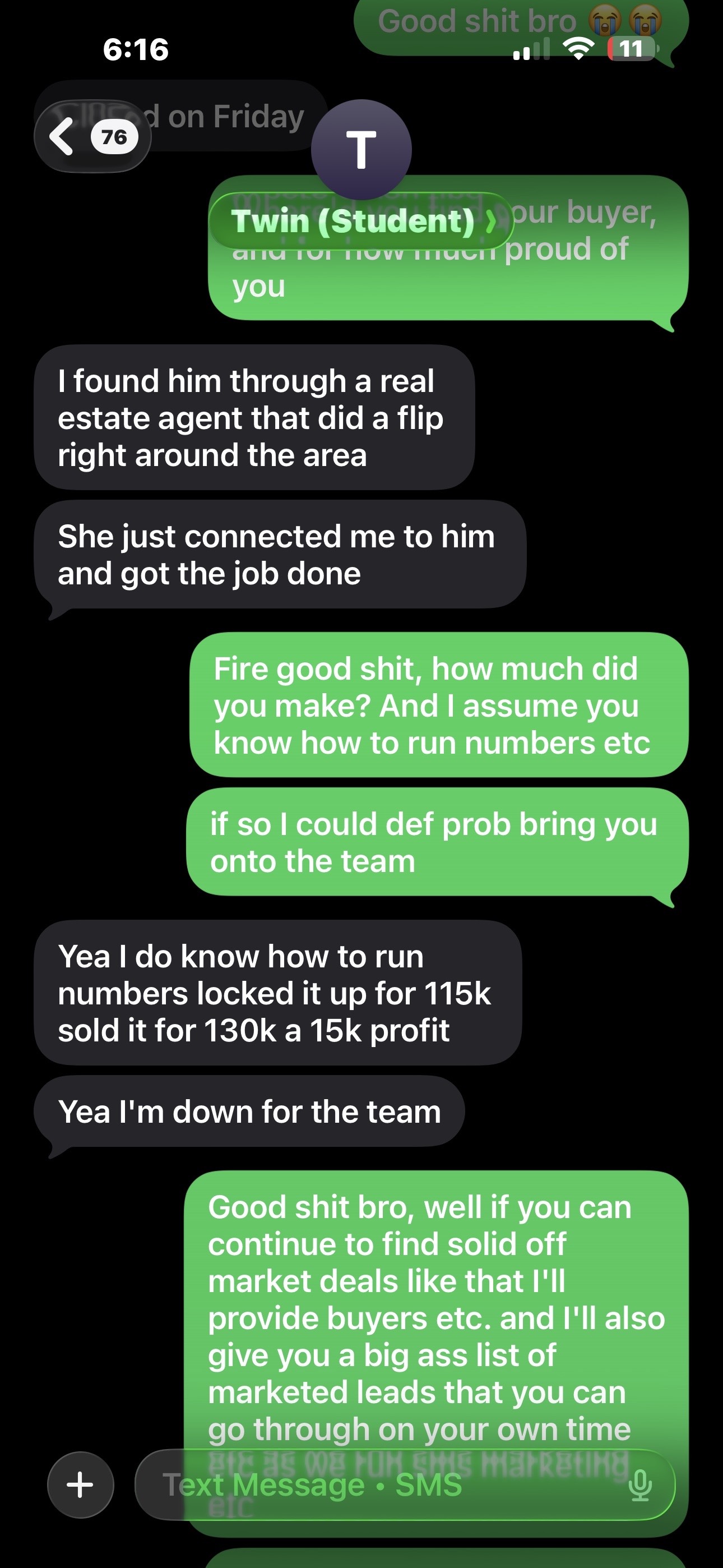Open contact info by tapping "Twin (Student)" name
Image resolution: width=723 pixels, height=1568 pixels.
353,222
